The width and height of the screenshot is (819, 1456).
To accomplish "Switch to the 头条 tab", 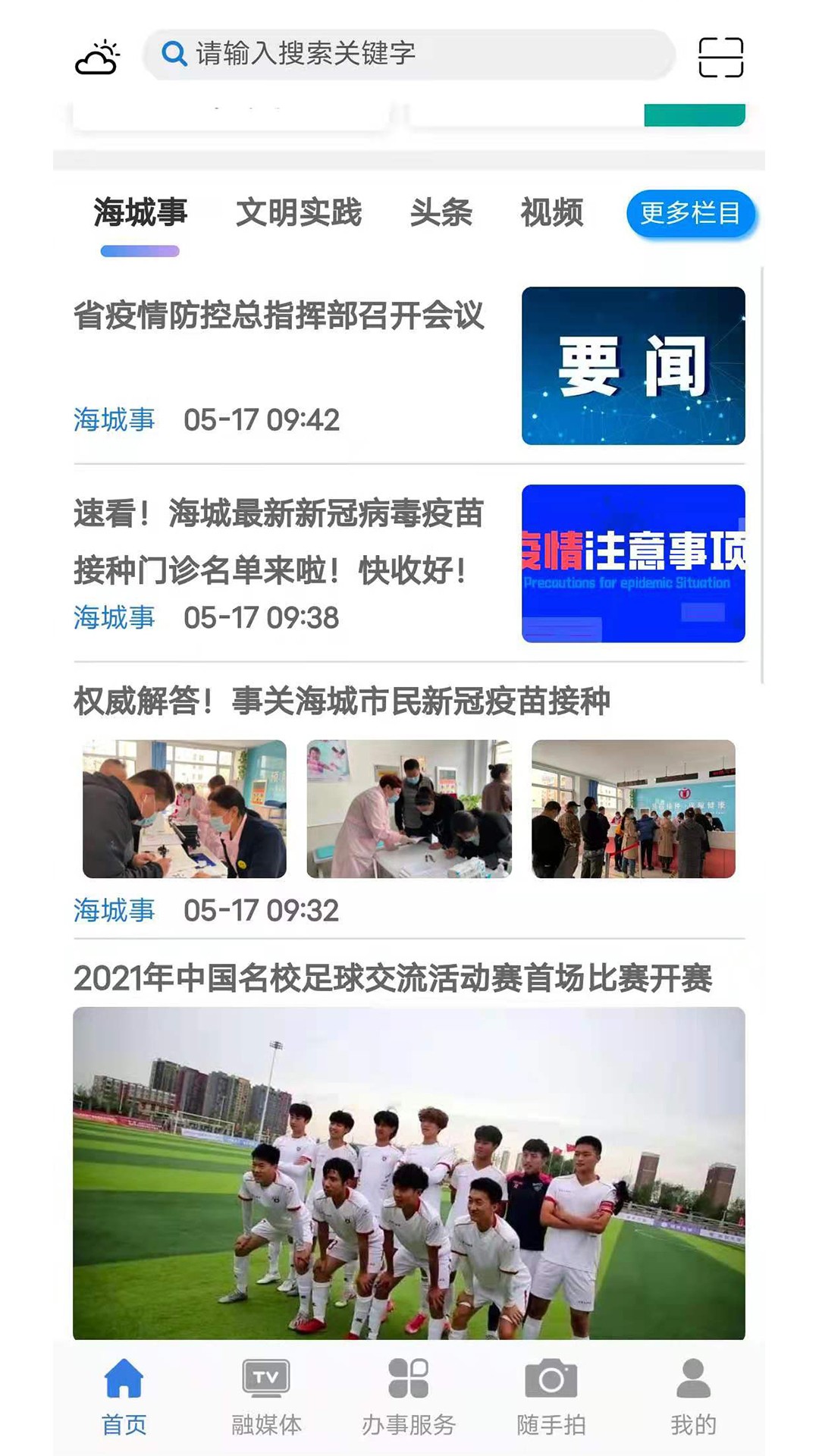I will click(x=441, y=213).
